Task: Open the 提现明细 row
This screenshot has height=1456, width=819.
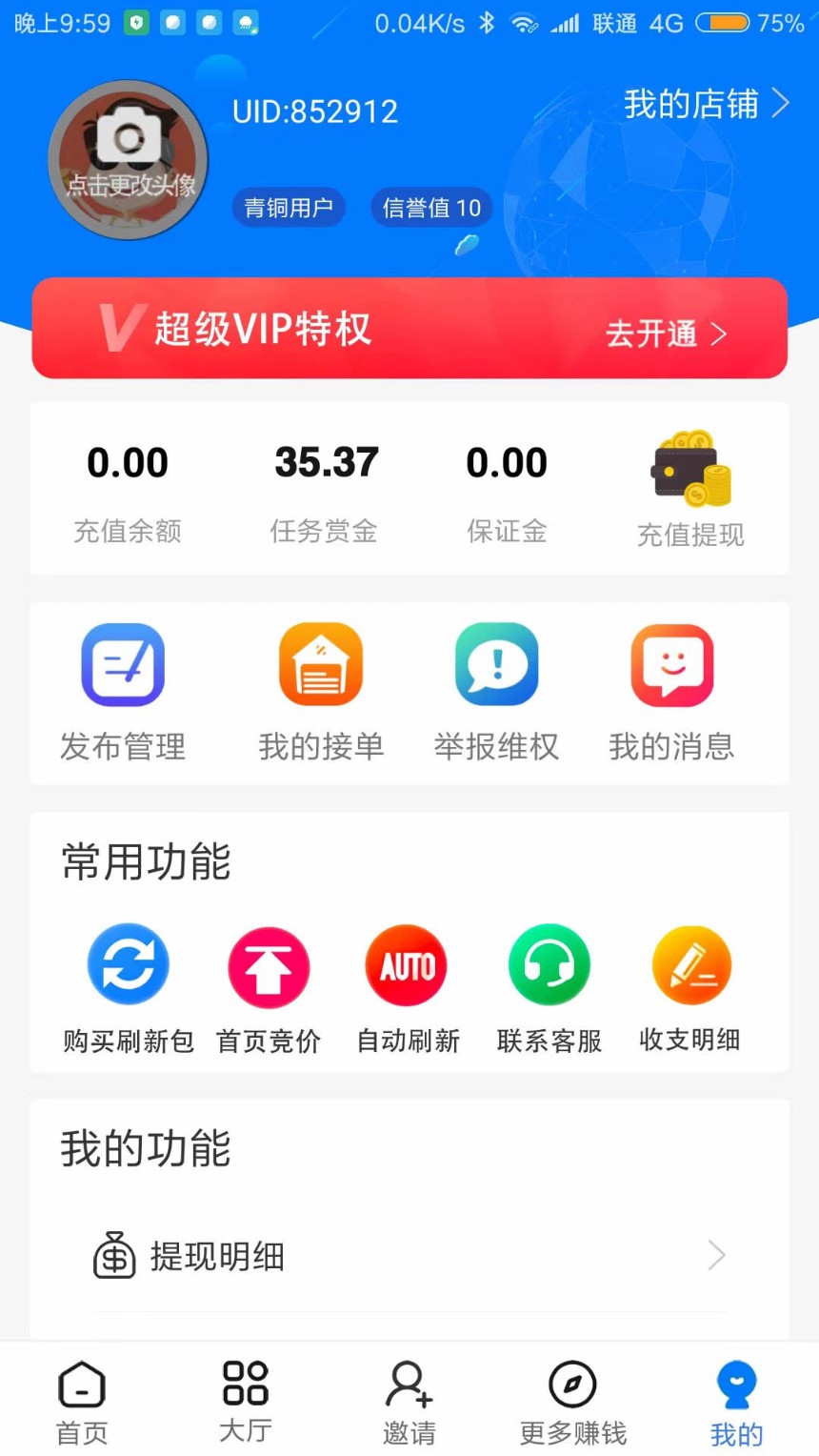Action: 409,1256
